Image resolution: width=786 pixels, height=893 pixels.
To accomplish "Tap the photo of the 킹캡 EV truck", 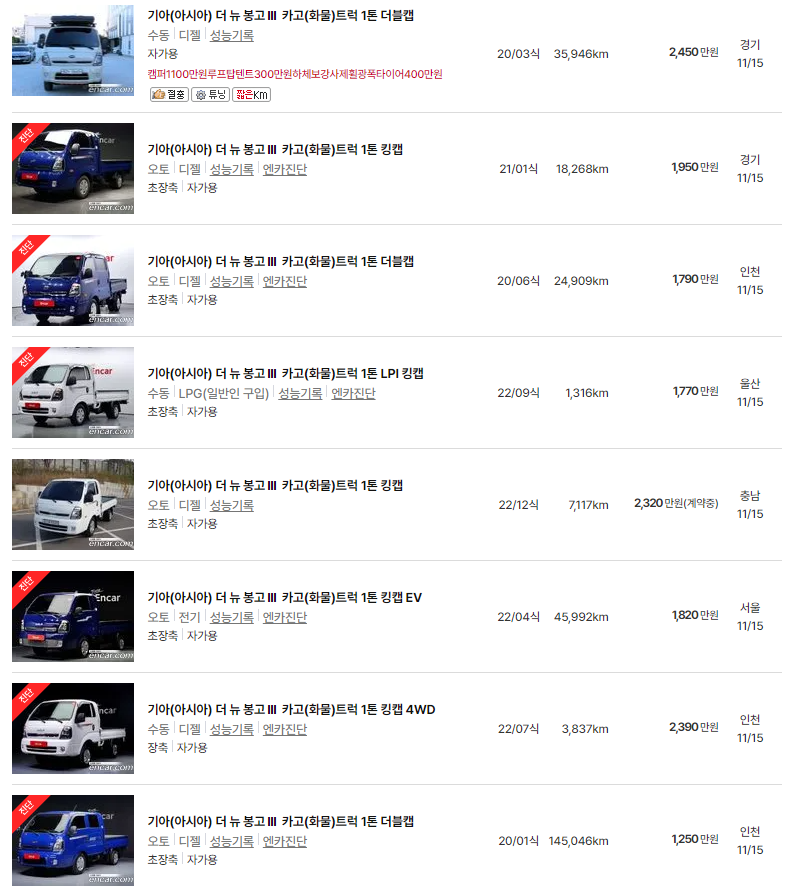I will pyautogui.click(x=73, y=616).
